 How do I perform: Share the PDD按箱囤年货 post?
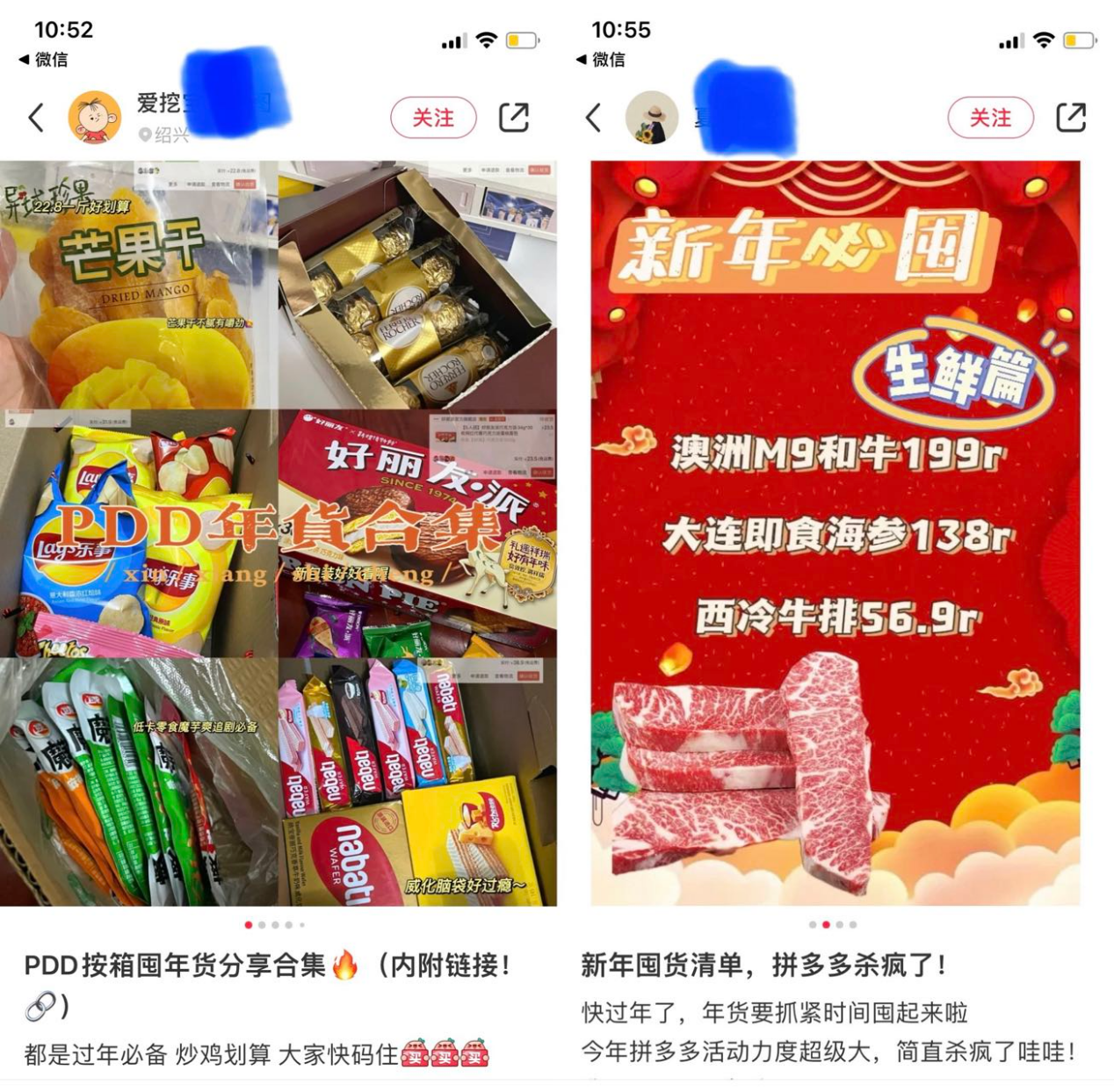coord(513,118)
